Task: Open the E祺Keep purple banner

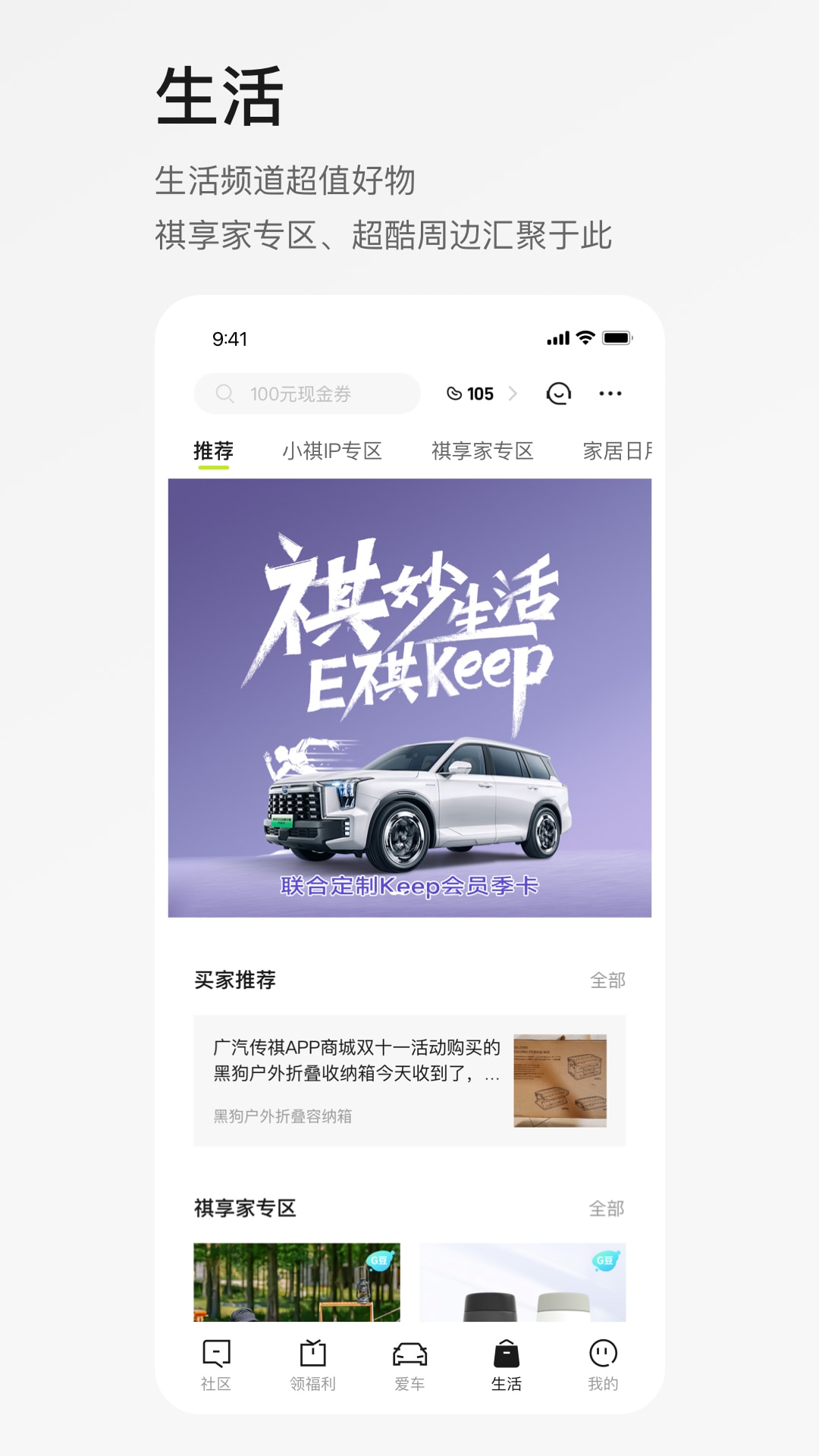Action: click(x=409, y=698)
